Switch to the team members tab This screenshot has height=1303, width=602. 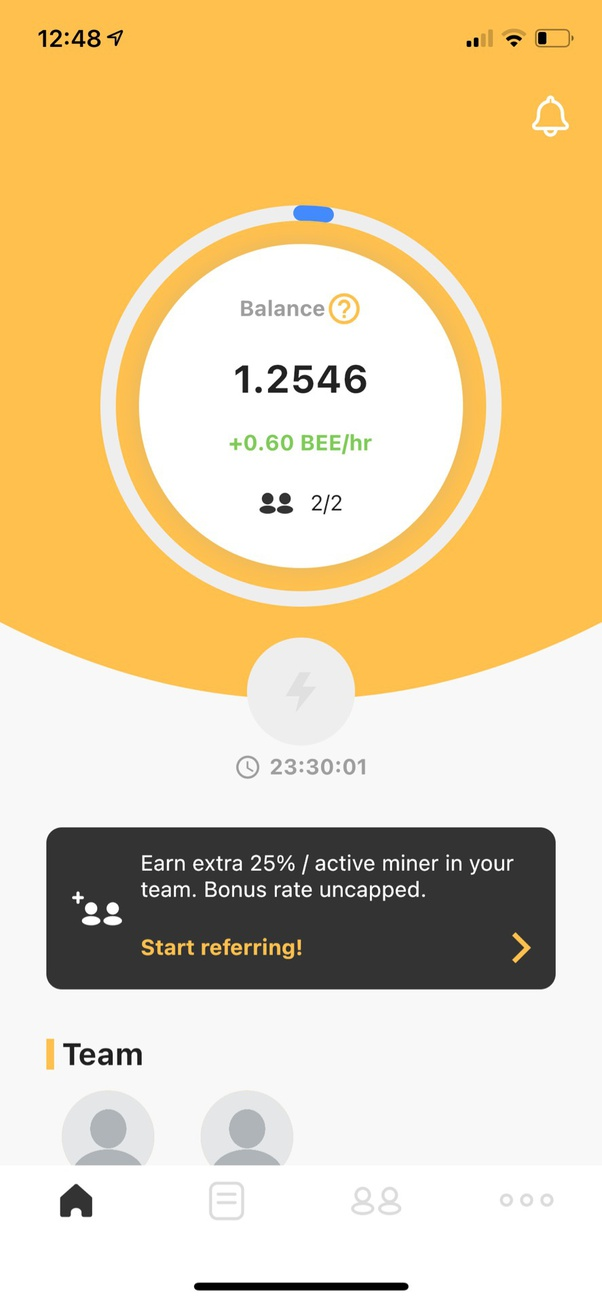[376, 1200]
